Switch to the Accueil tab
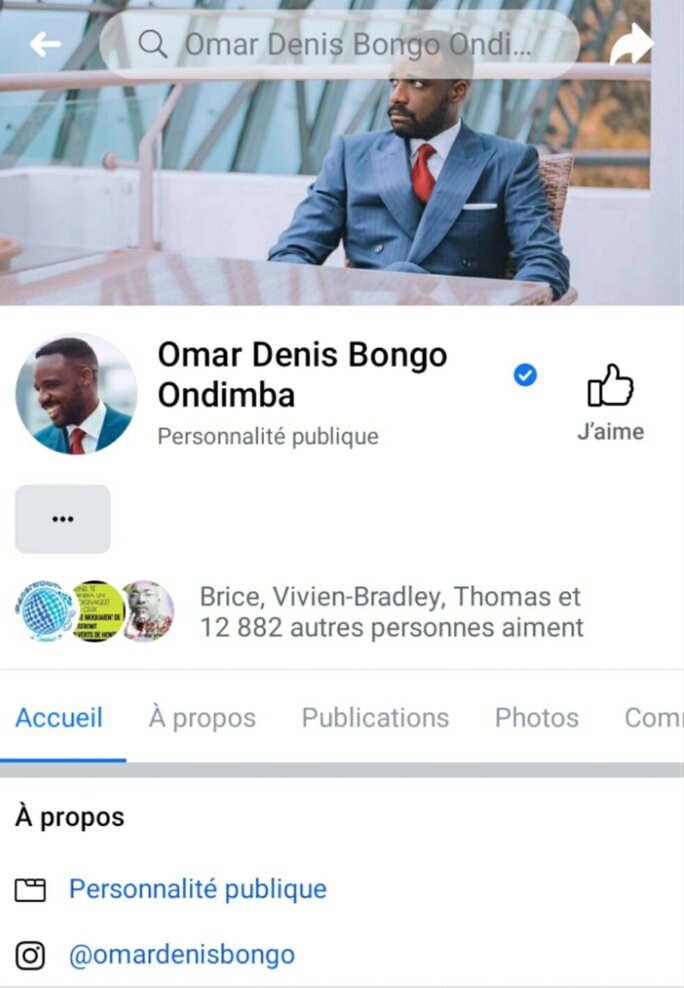This screenshot has width=684, height=988. pos(59,718)
